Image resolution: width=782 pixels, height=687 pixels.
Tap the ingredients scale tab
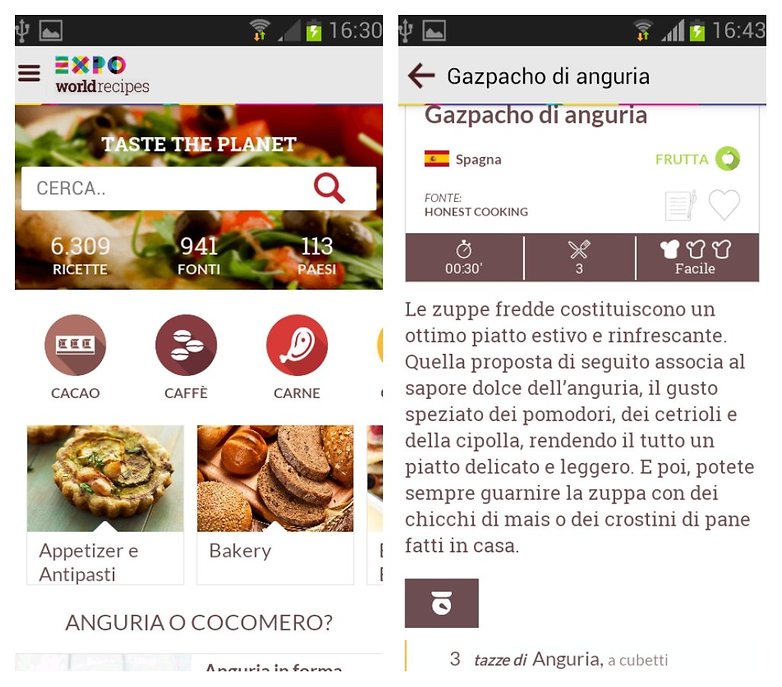[441, 603]
